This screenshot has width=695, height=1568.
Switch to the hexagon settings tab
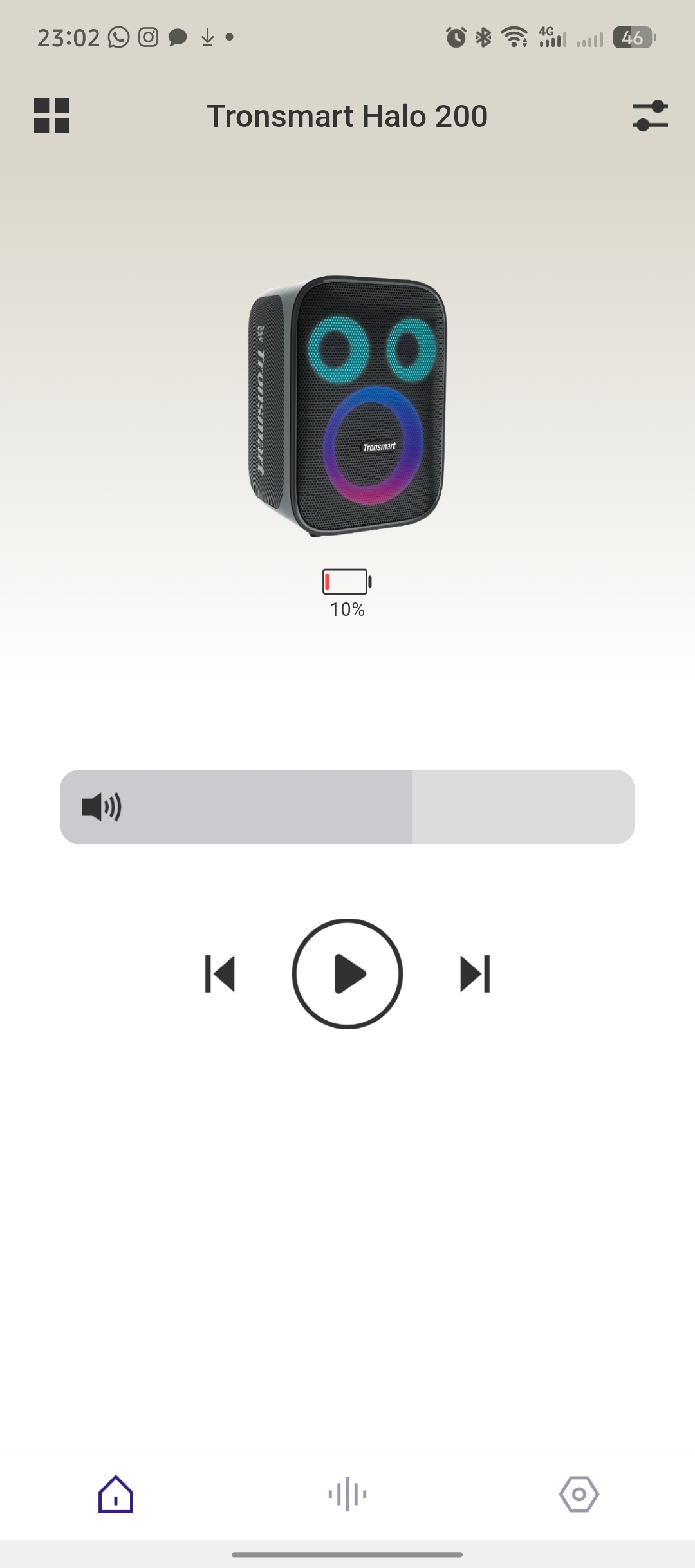pos(579,1494)
